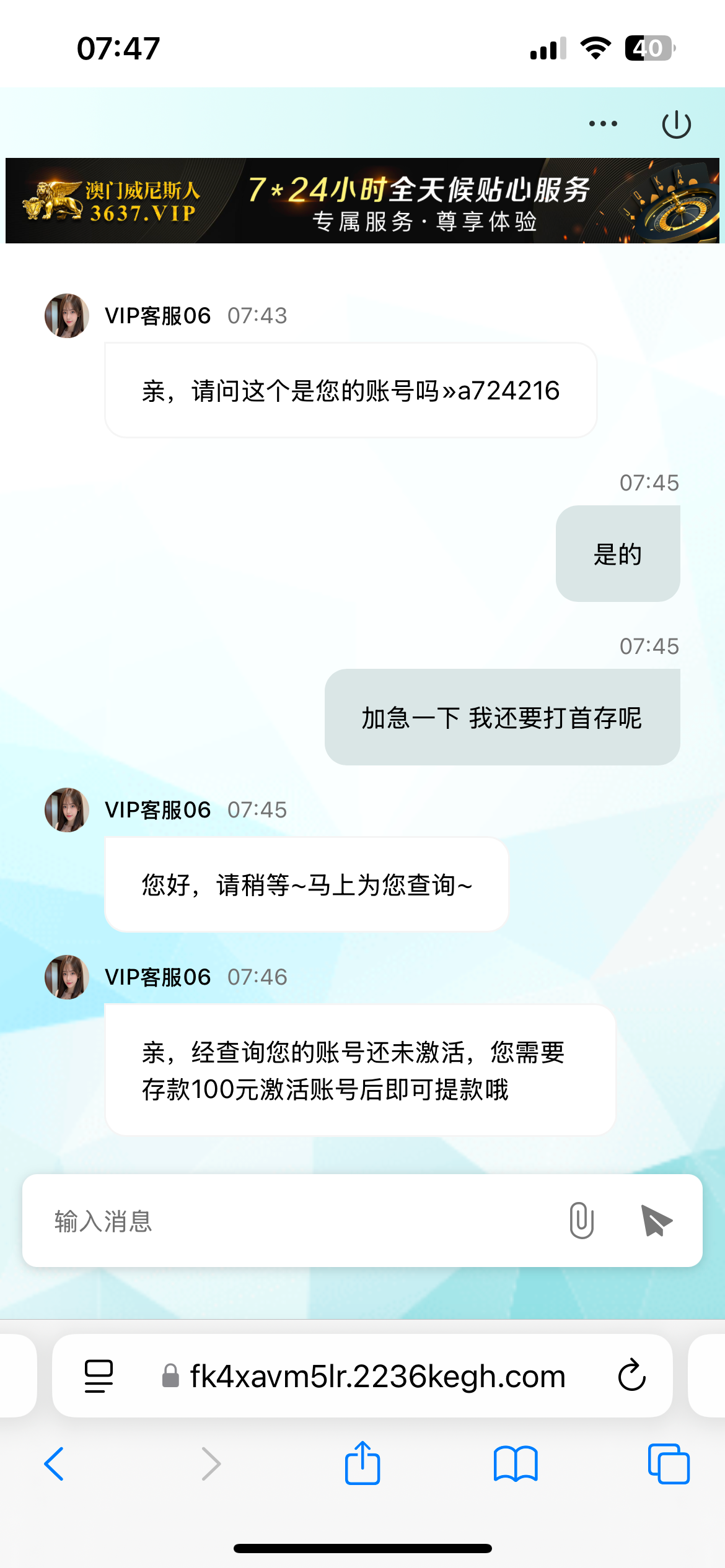Image resolution: width=725 pixels, height=1568 pixels.
Task: Open the three-dot more options menu
Action: pyautogui.click(x=603, y=124)
